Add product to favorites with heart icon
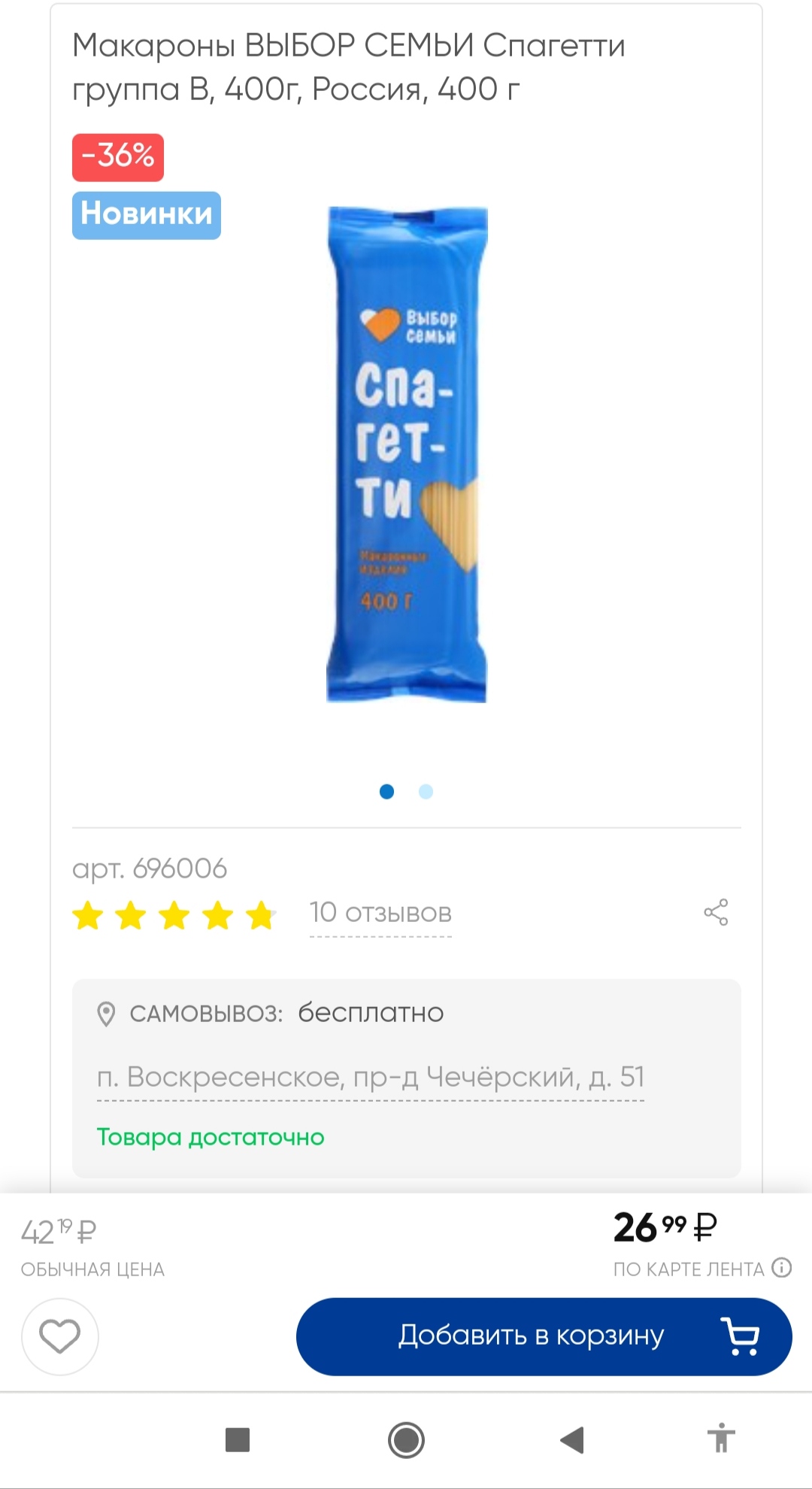Image resolution: width=812 pixels, height=1489 pixels. click(x=60, y=1336)
